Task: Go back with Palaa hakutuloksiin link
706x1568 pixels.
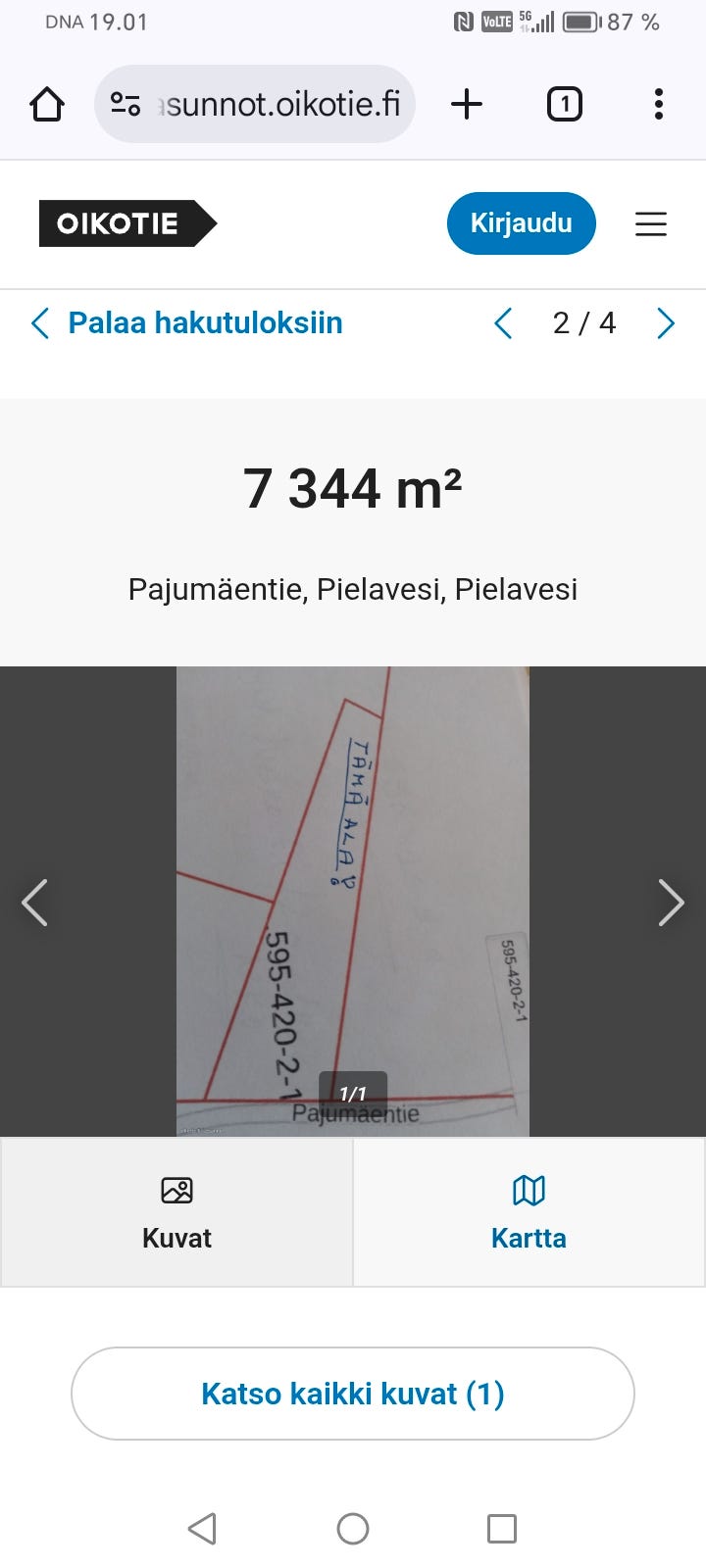Action: click(x=185, y=322)
